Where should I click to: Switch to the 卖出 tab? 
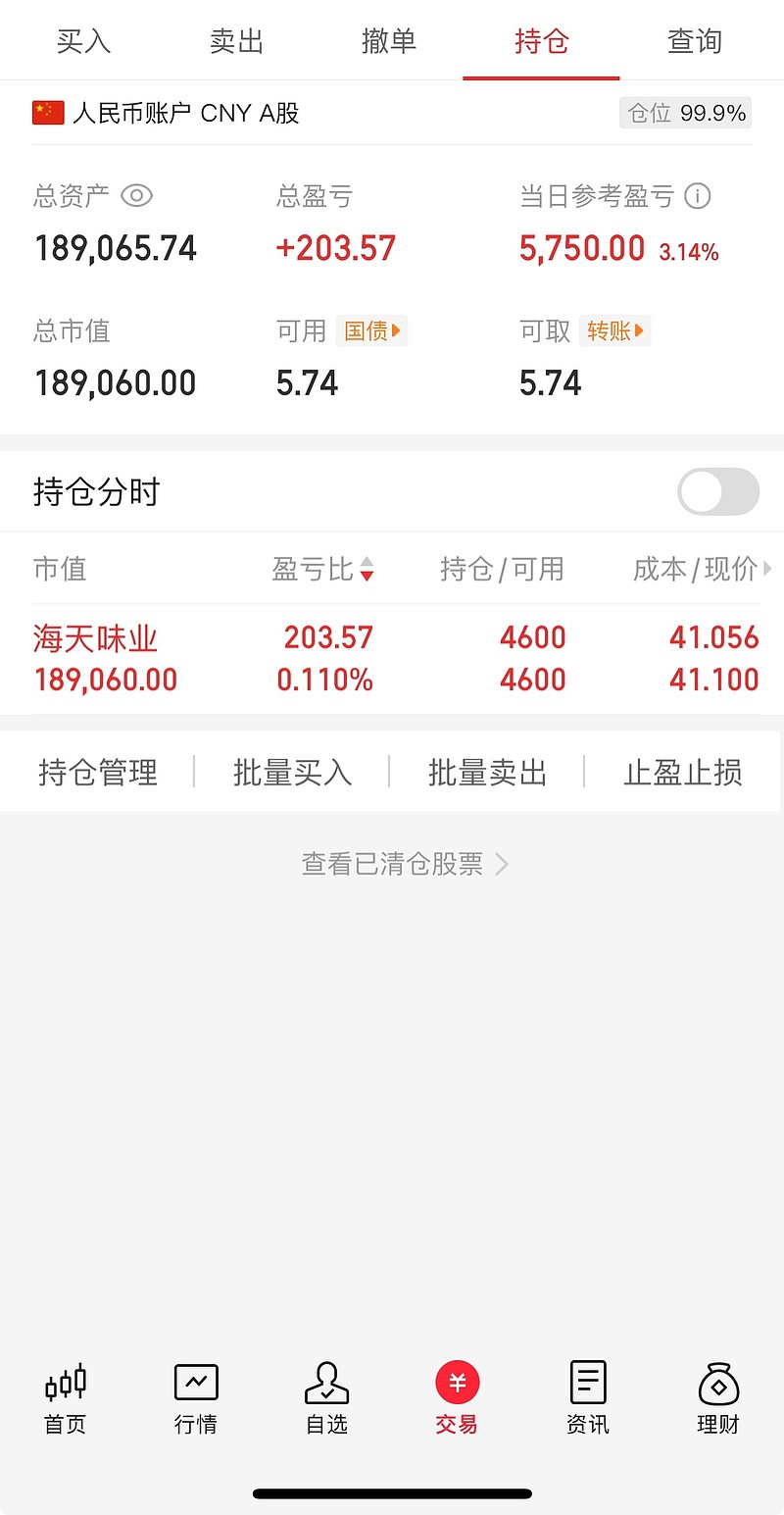pyautogui.click(x=237, y=41)
